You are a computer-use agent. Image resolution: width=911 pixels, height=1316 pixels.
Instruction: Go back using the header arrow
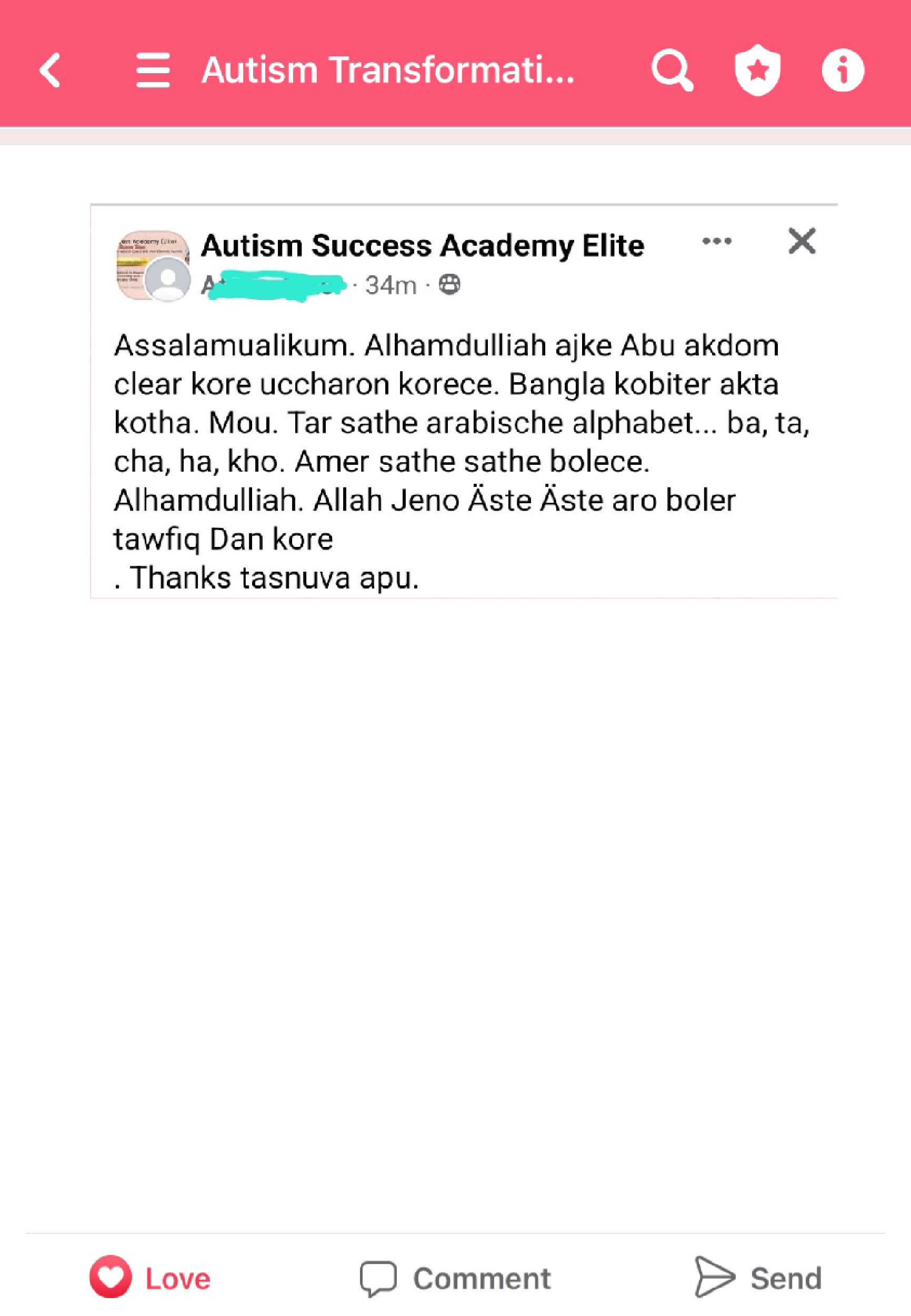tap(50, 70)
